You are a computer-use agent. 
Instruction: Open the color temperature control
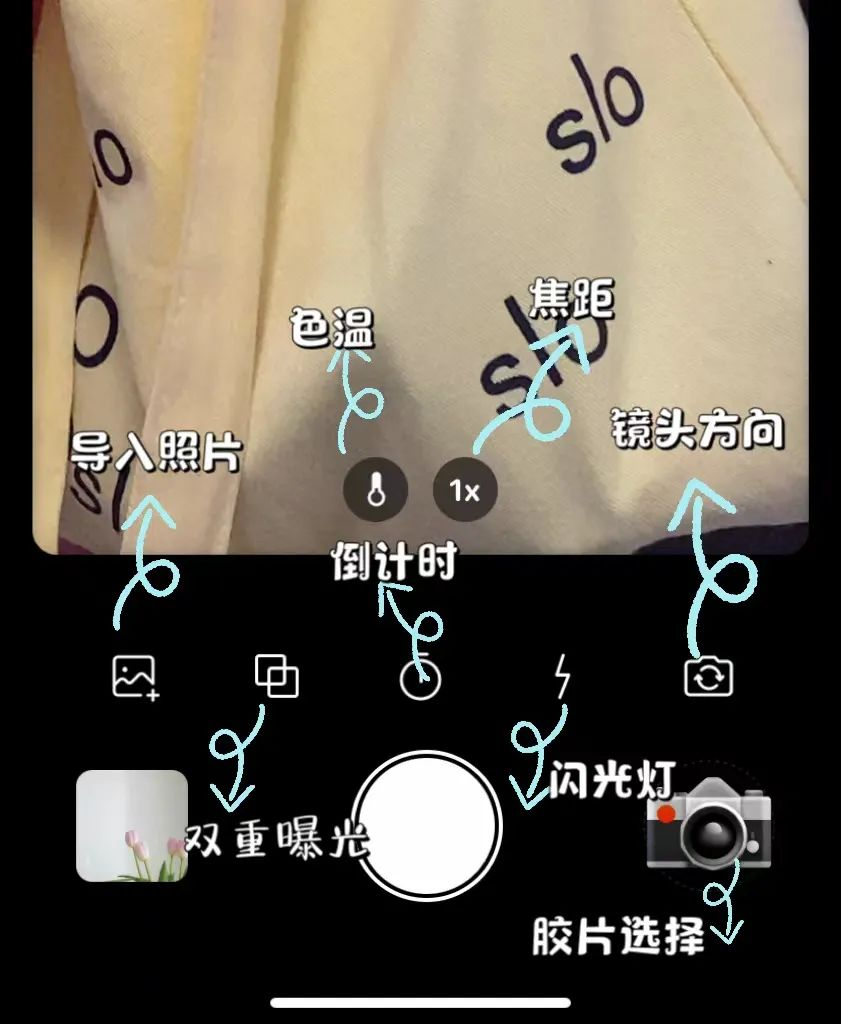[x=376, y=491]
